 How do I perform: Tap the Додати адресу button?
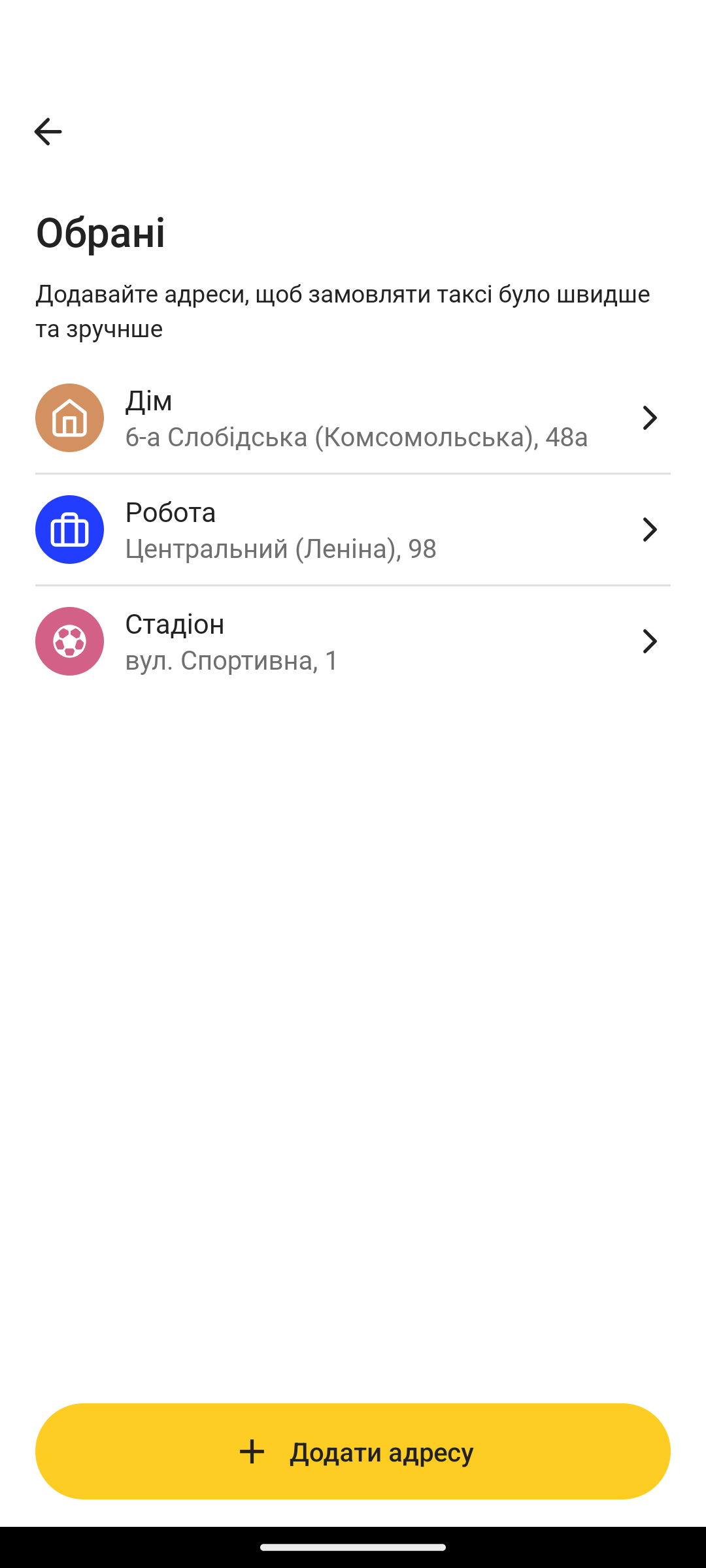[353, 1451]
